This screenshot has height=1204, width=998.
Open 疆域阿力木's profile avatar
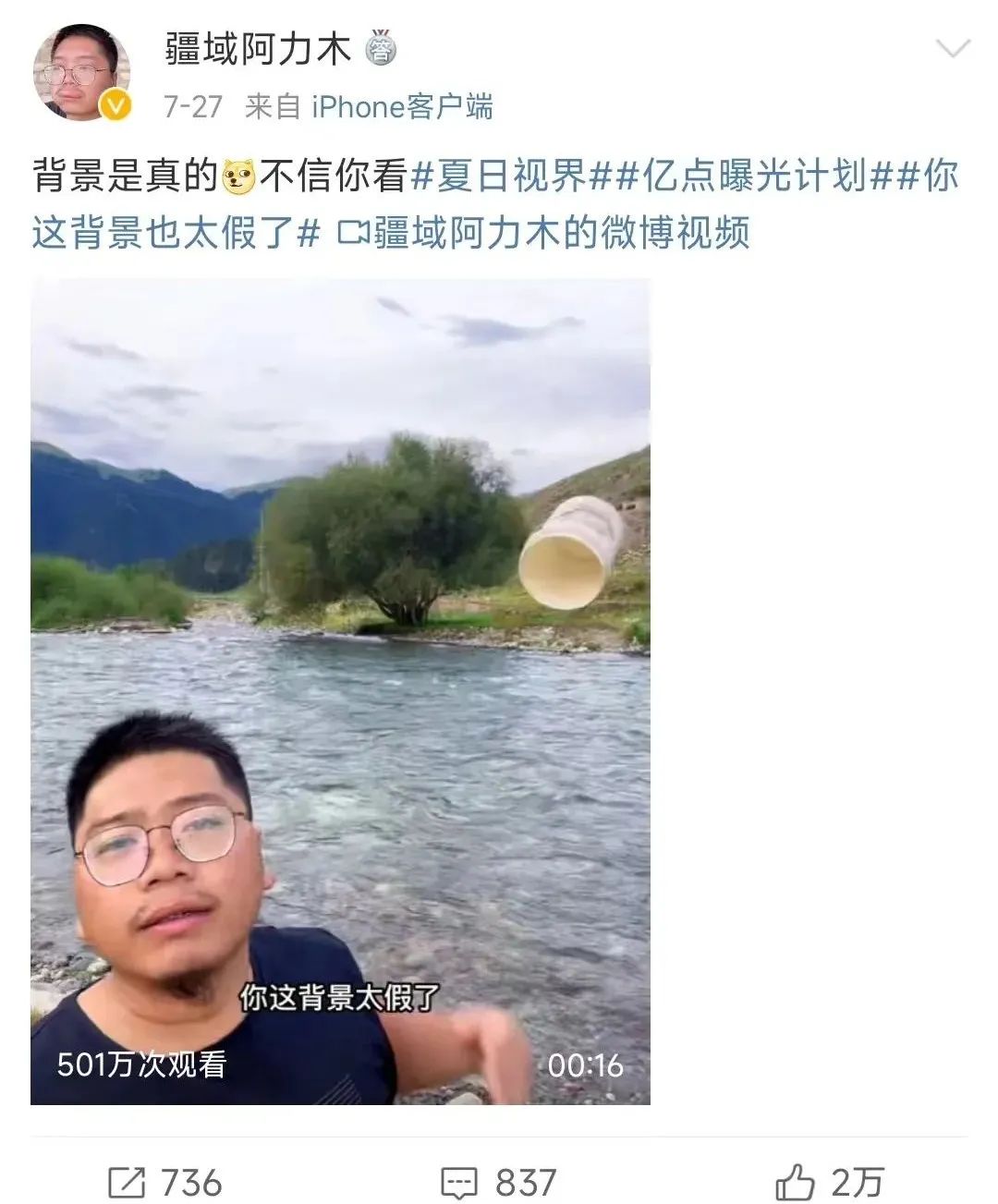point(81,73)
